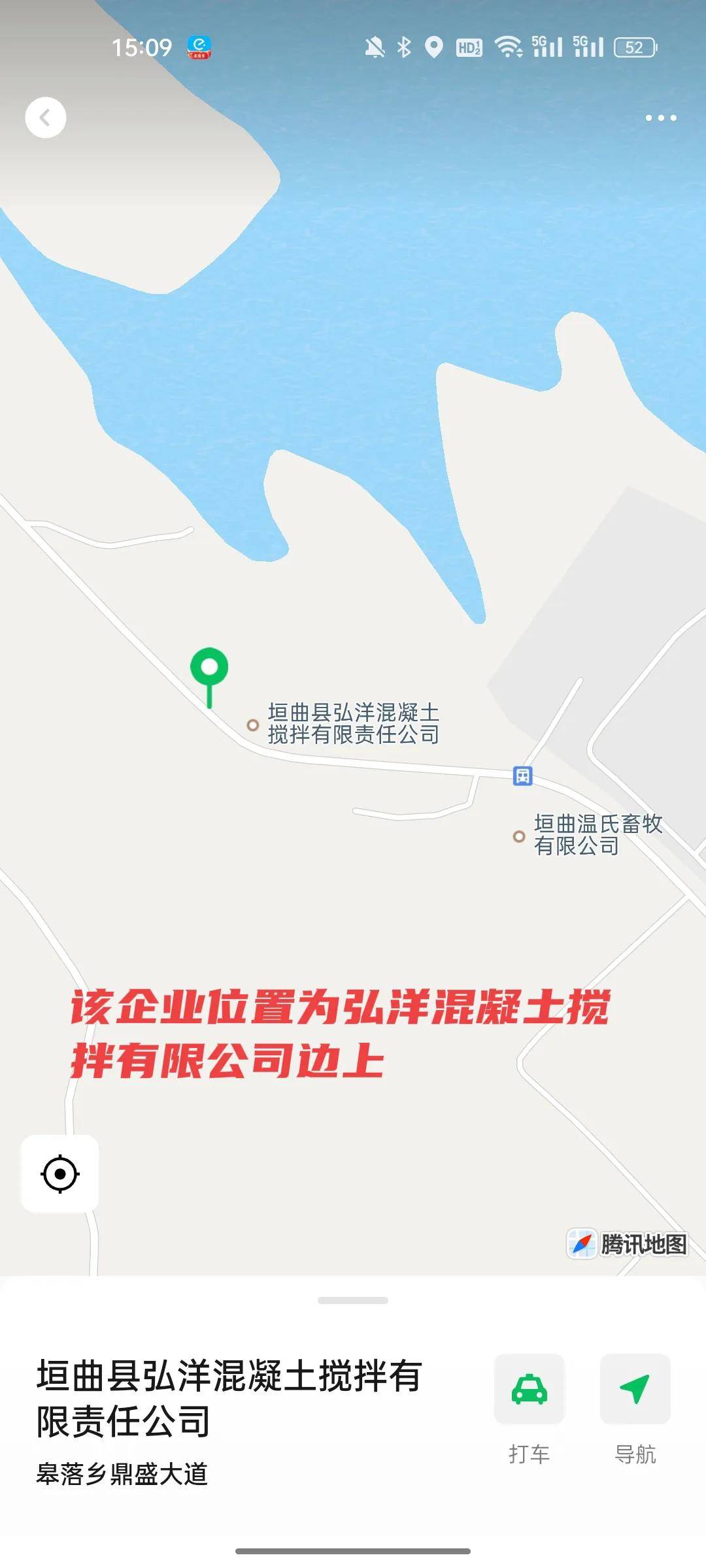The width and height of the screenshot is (706, 1568).
Task: Go back using the arrow button
Action: coord(45,118)
